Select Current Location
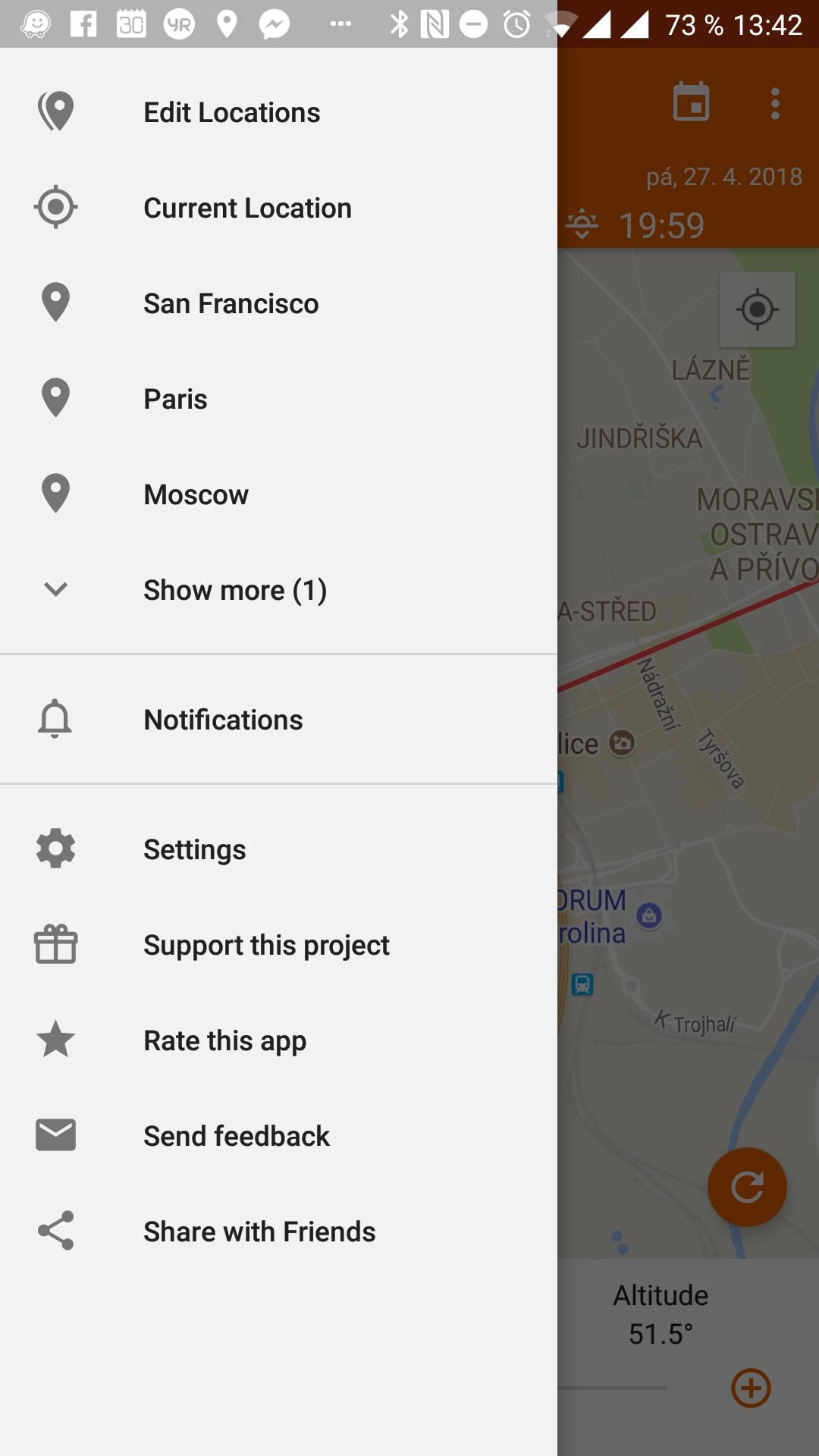Image resolution: width=819 pixels, height=1456 pixels. click(278, 208)
